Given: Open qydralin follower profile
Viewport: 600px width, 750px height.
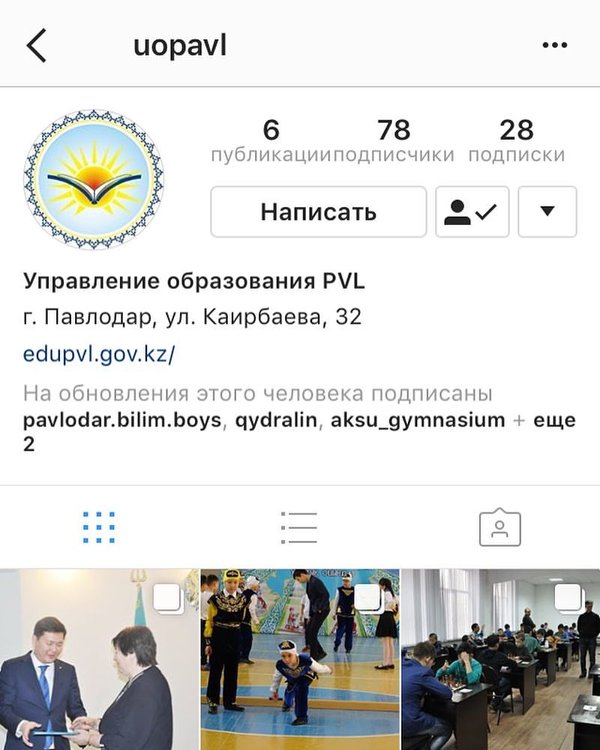Looking at the screenshot, I should [x=277, y=420].
